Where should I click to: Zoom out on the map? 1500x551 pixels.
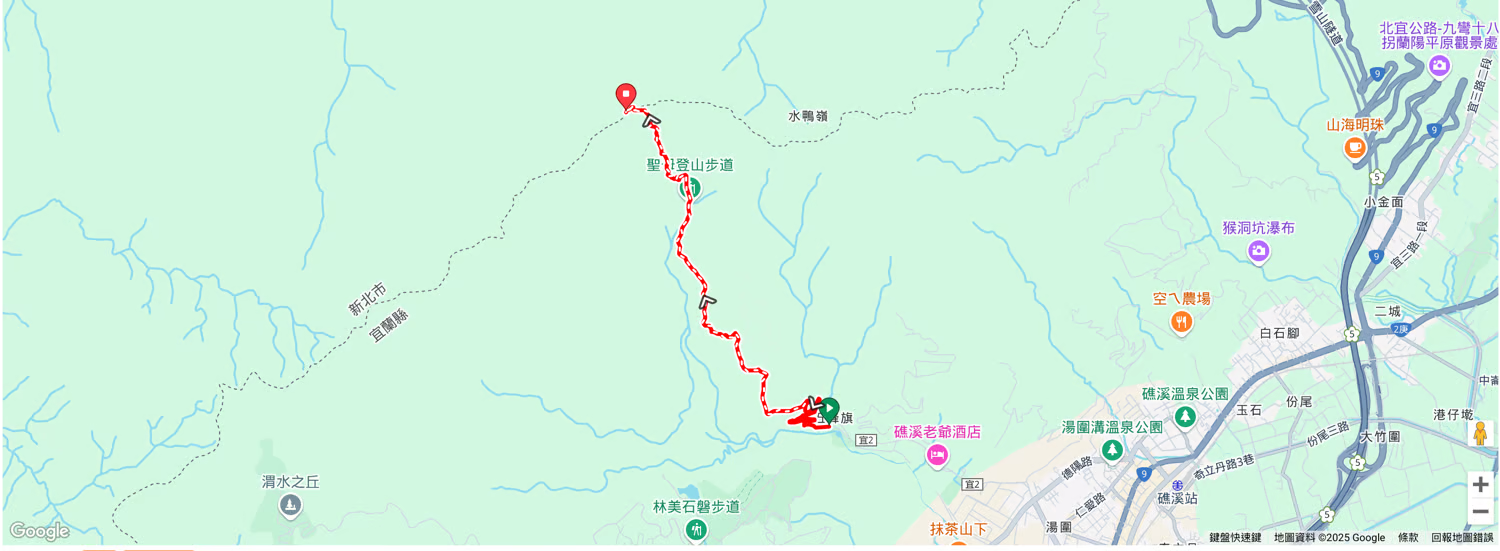pos(1481,512)
